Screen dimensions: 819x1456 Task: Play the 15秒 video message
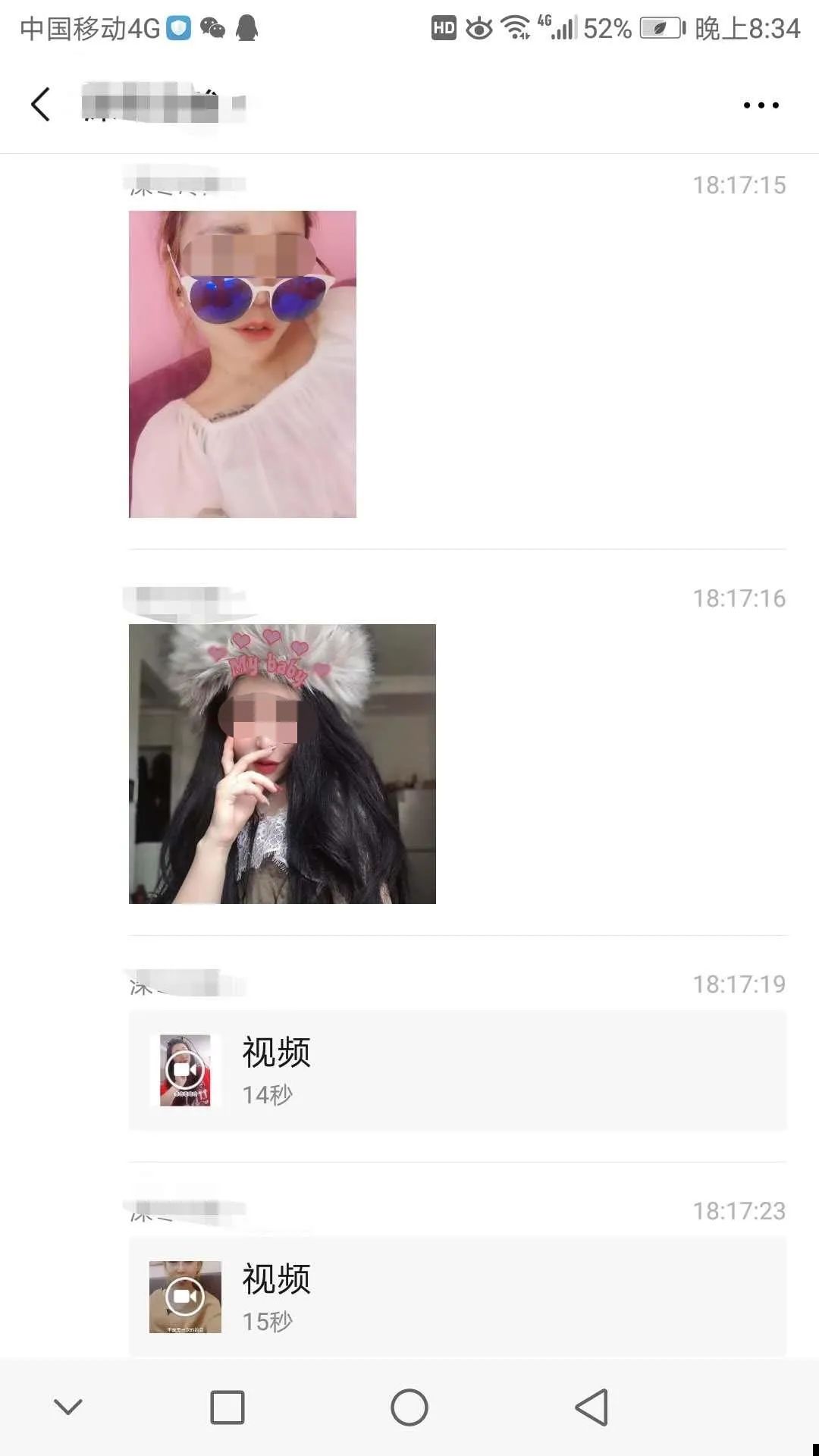[x=457, y=1297]
